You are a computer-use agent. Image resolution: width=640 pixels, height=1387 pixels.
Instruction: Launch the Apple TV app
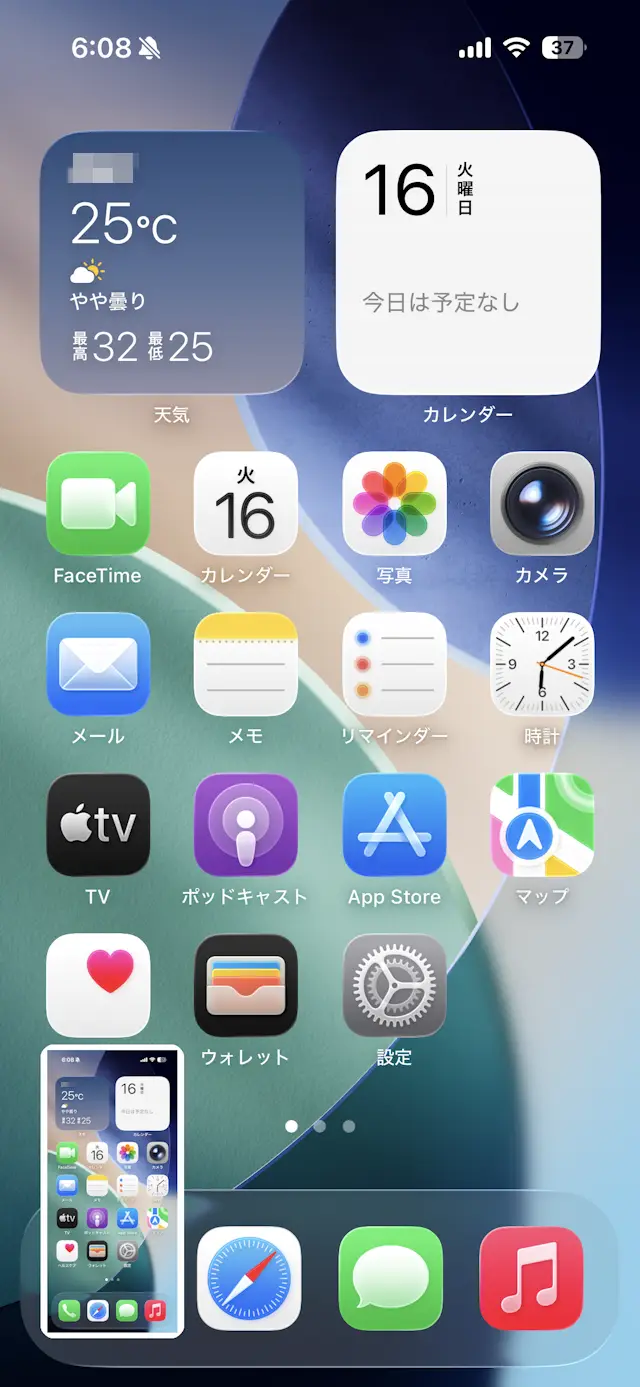[x=98, y=825]
